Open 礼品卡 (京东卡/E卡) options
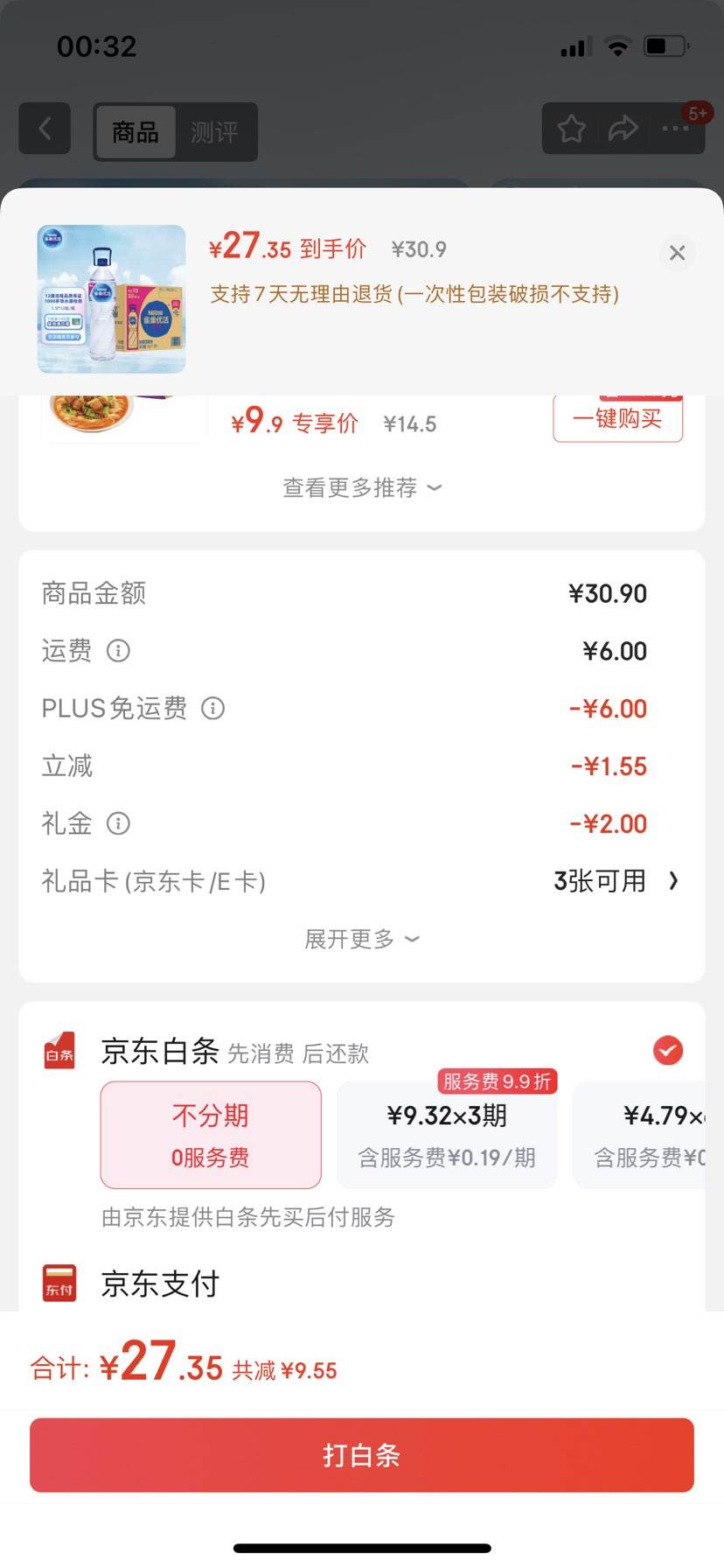This screenshot has width=724, height=1568. click(x=616, y=881)
